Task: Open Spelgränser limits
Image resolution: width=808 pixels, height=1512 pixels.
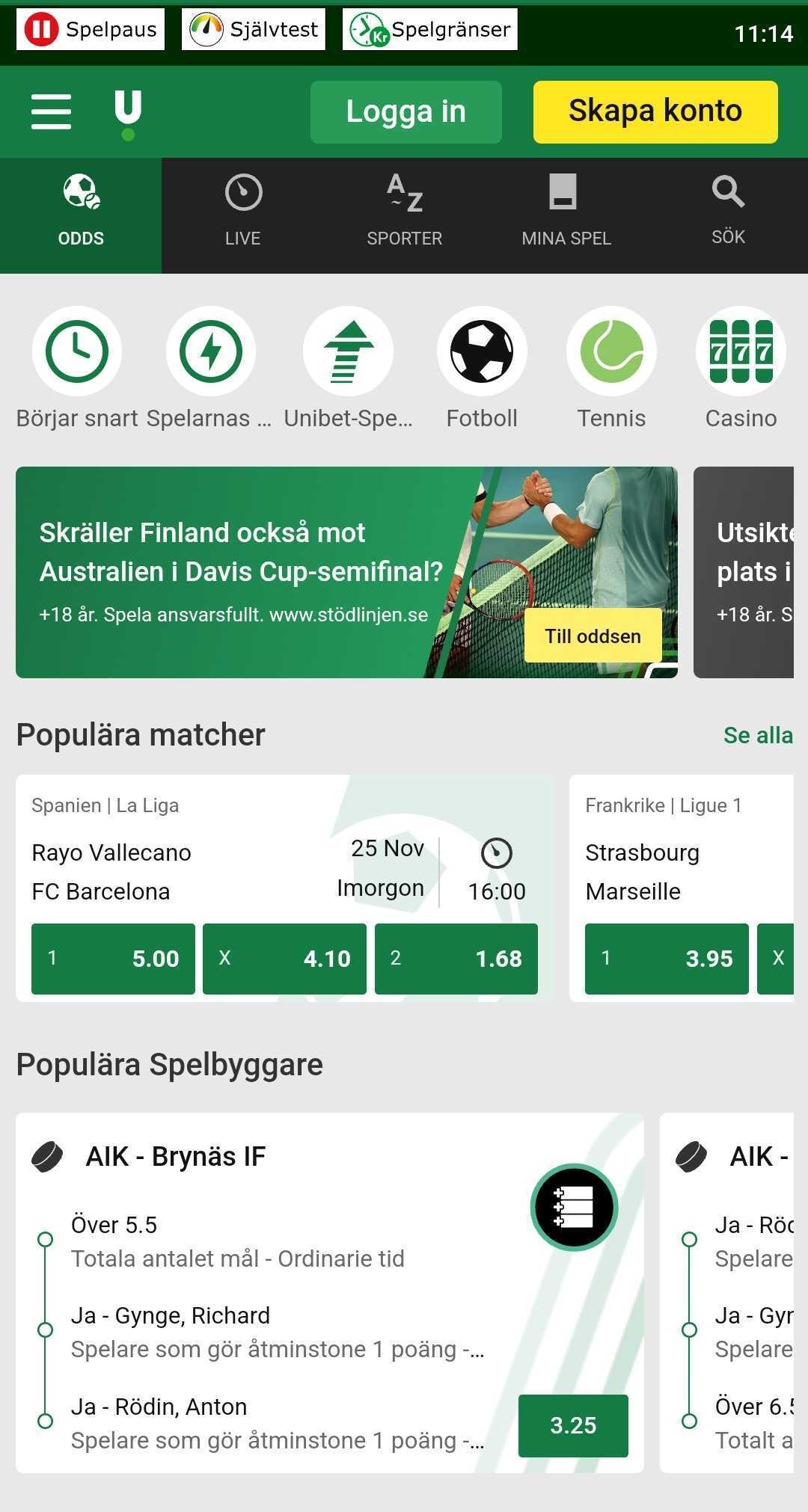Action: click(x=429, y=30)
